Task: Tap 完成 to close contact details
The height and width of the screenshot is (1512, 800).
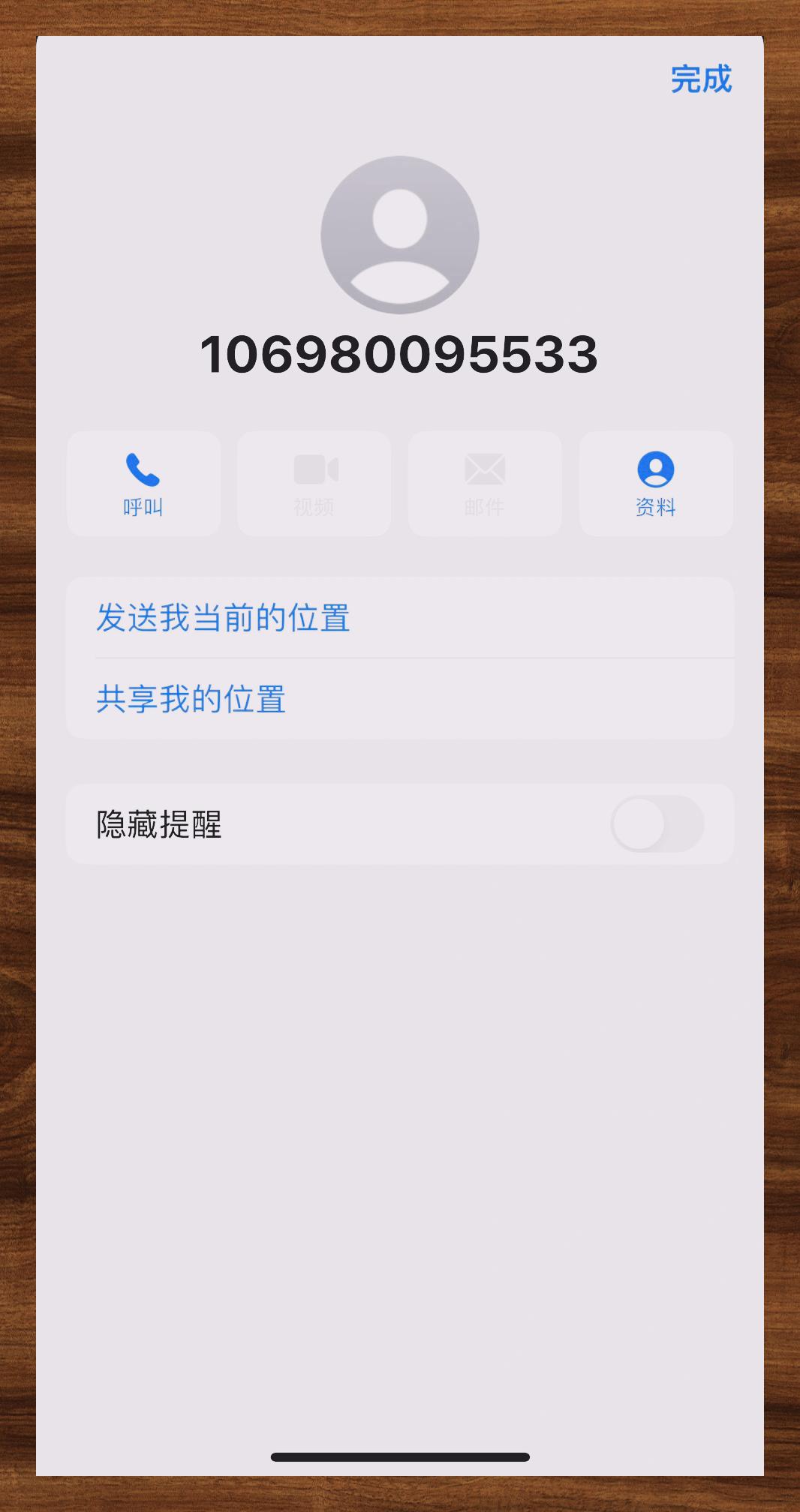Action: (x=700, y=79)
